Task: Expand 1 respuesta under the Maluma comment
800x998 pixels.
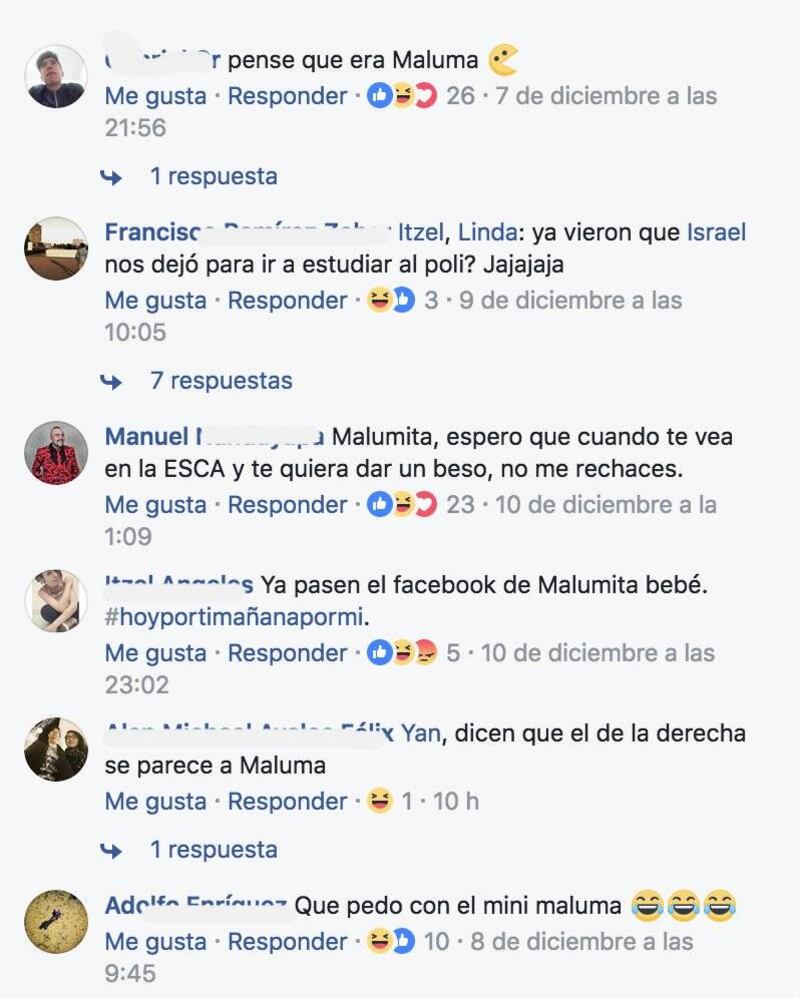Action: 213,176
